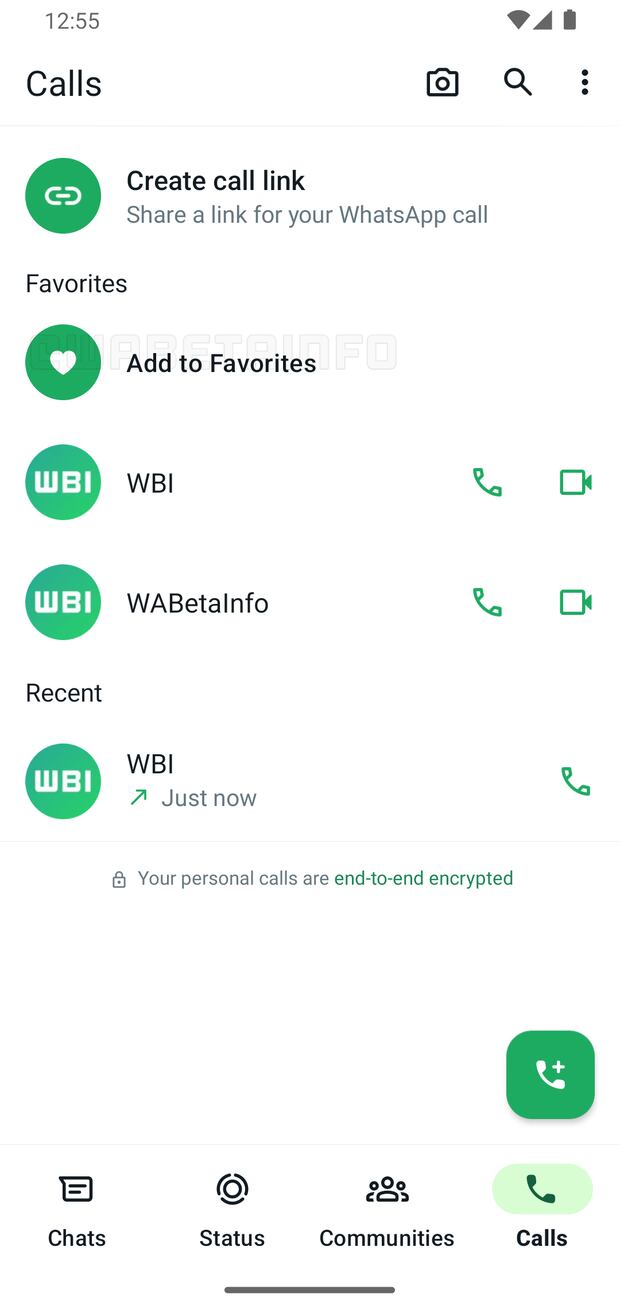This screenshot has width=620, height=1309.
Task: Voice call WABetaInfo
Action: pyautogui.click(x=487, y=603)
